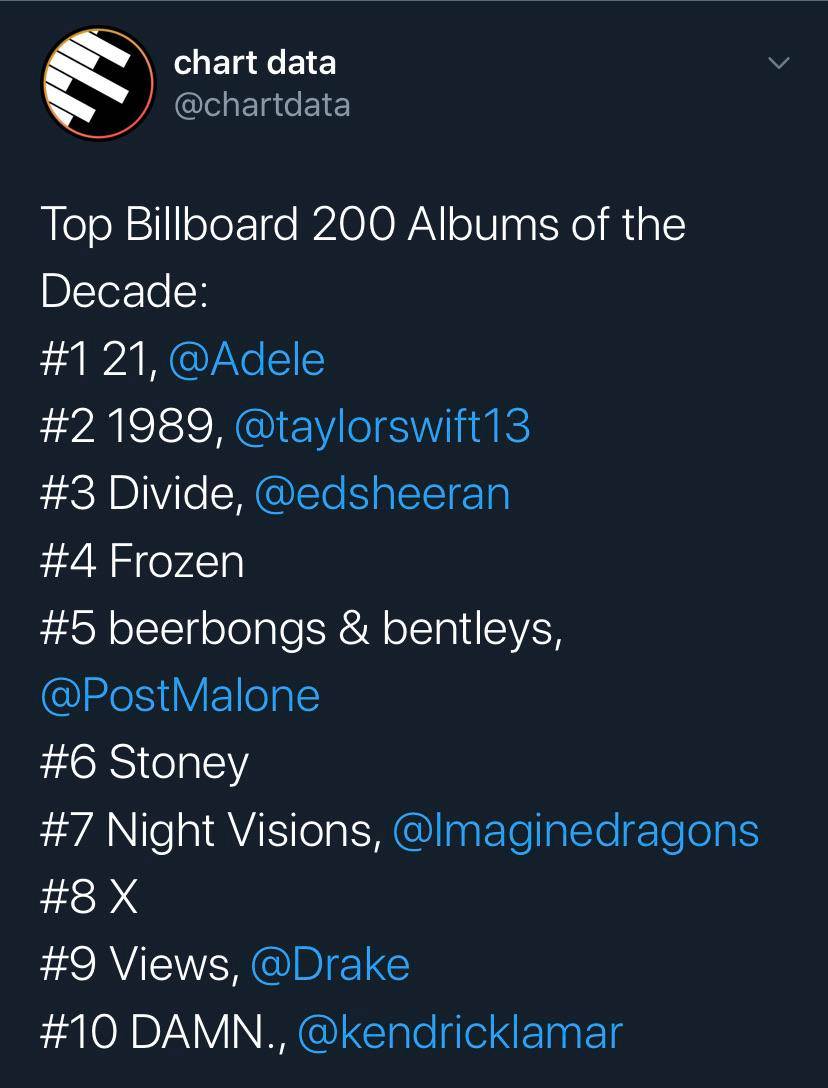Click the beerbongs & bentleys entry
The height and width of the screenshot is (1088, 828).
(x=300, y=628)
